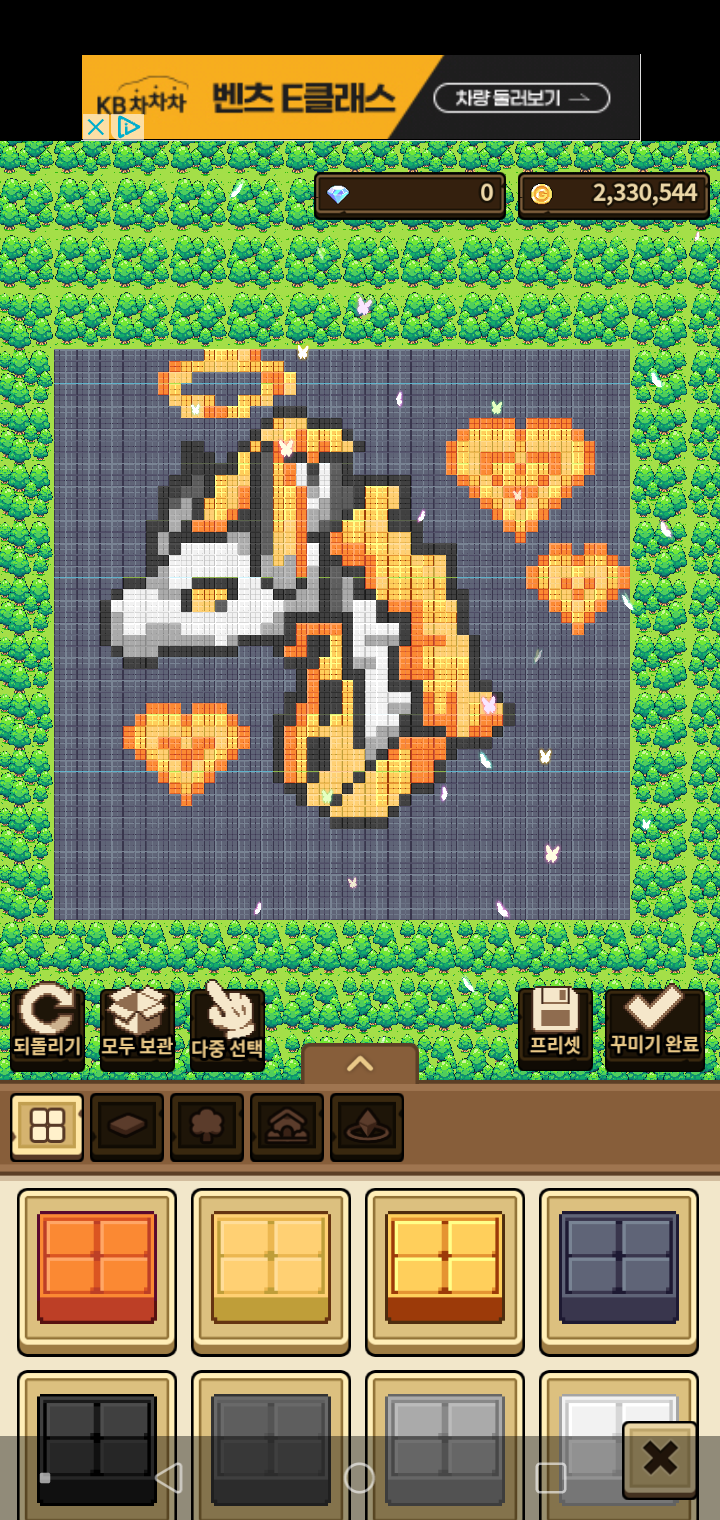Switch to the tree decoration tab
720x1520 pixels.
(207, 1126)
